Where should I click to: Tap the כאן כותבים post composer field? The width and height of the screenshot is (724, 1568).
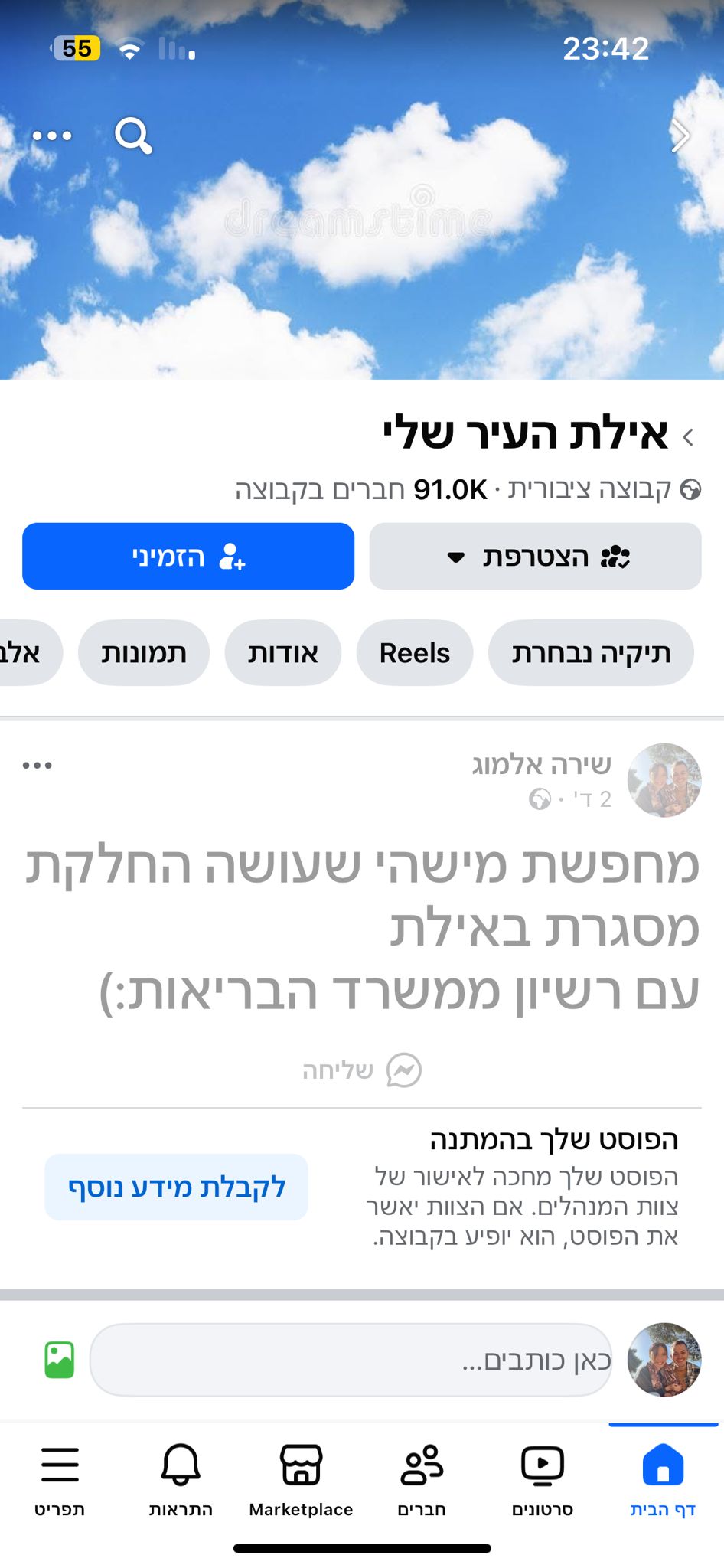click(351, 1361)
